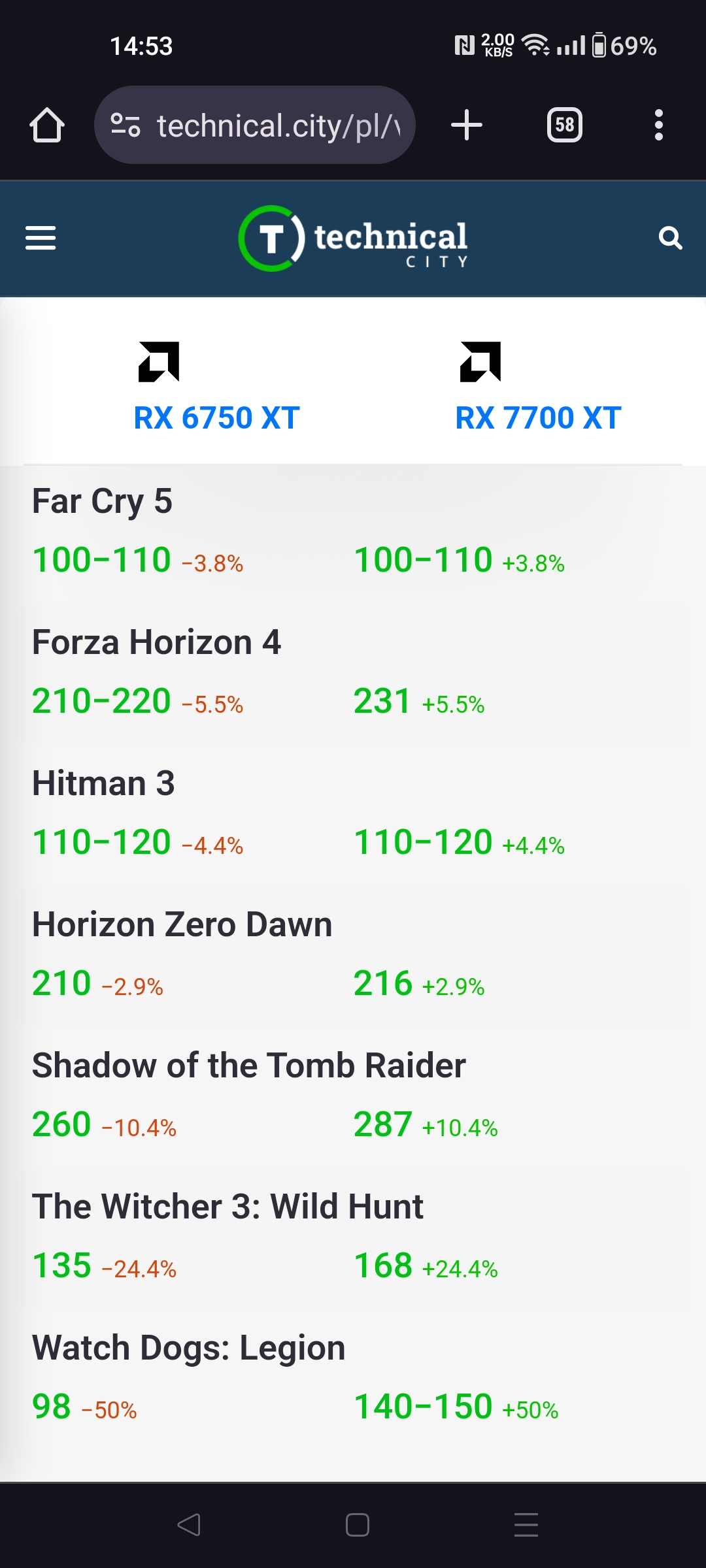Viewport: 706px width, 1568px height.
Task: Open the browser home page
Action: pyautogui.click(x=47, y=125)
